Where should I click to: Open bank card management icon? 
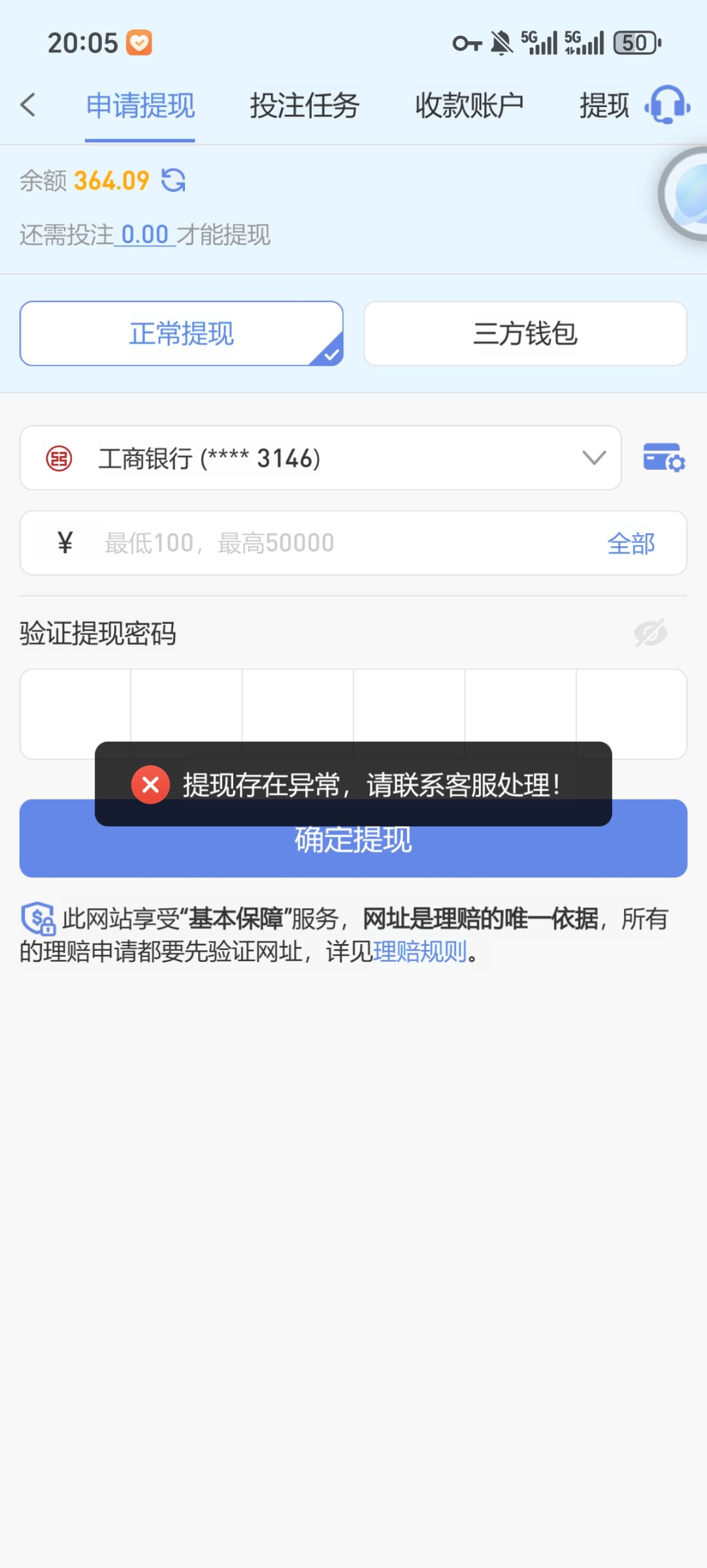(664, 457)
